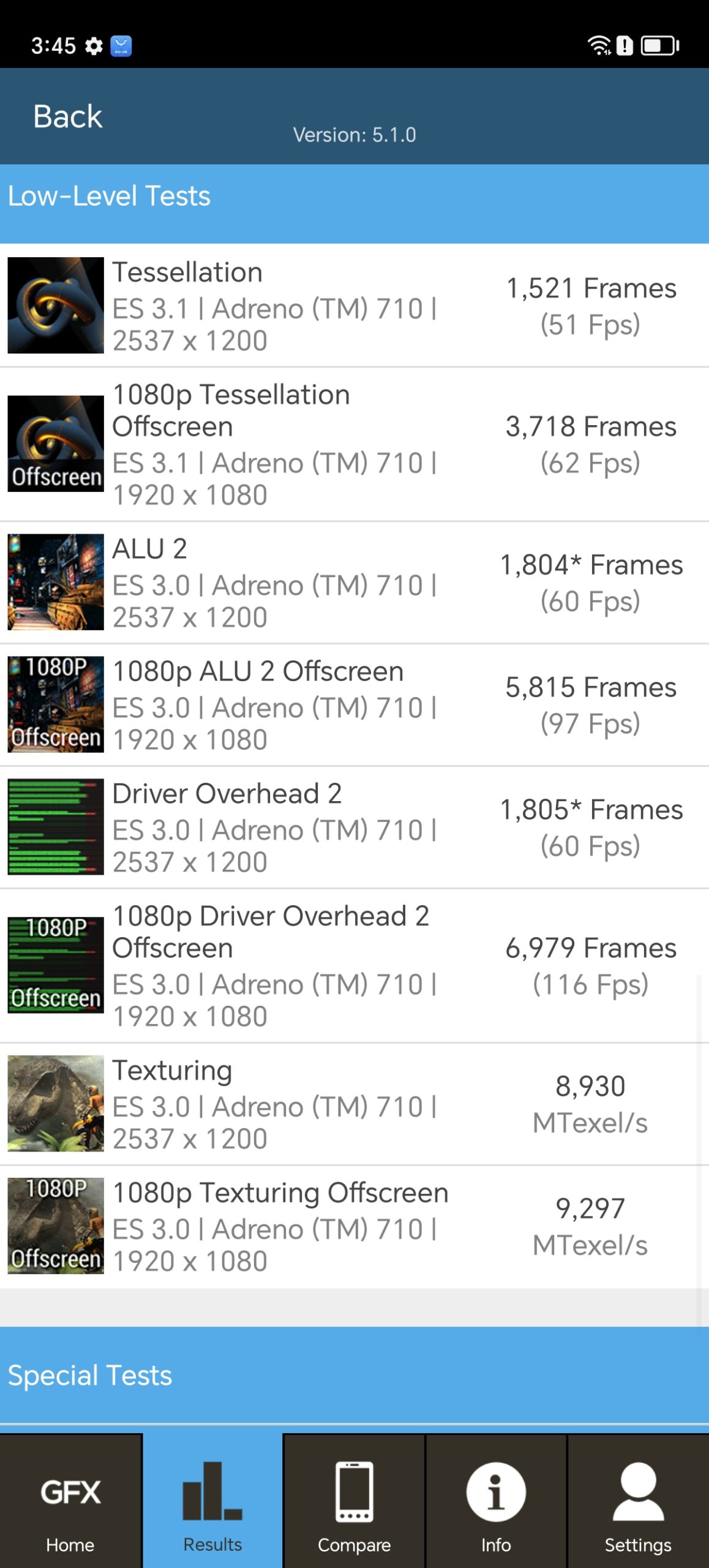Tap the Back button
Screen dimensions: 709x1568
(67, 116)
